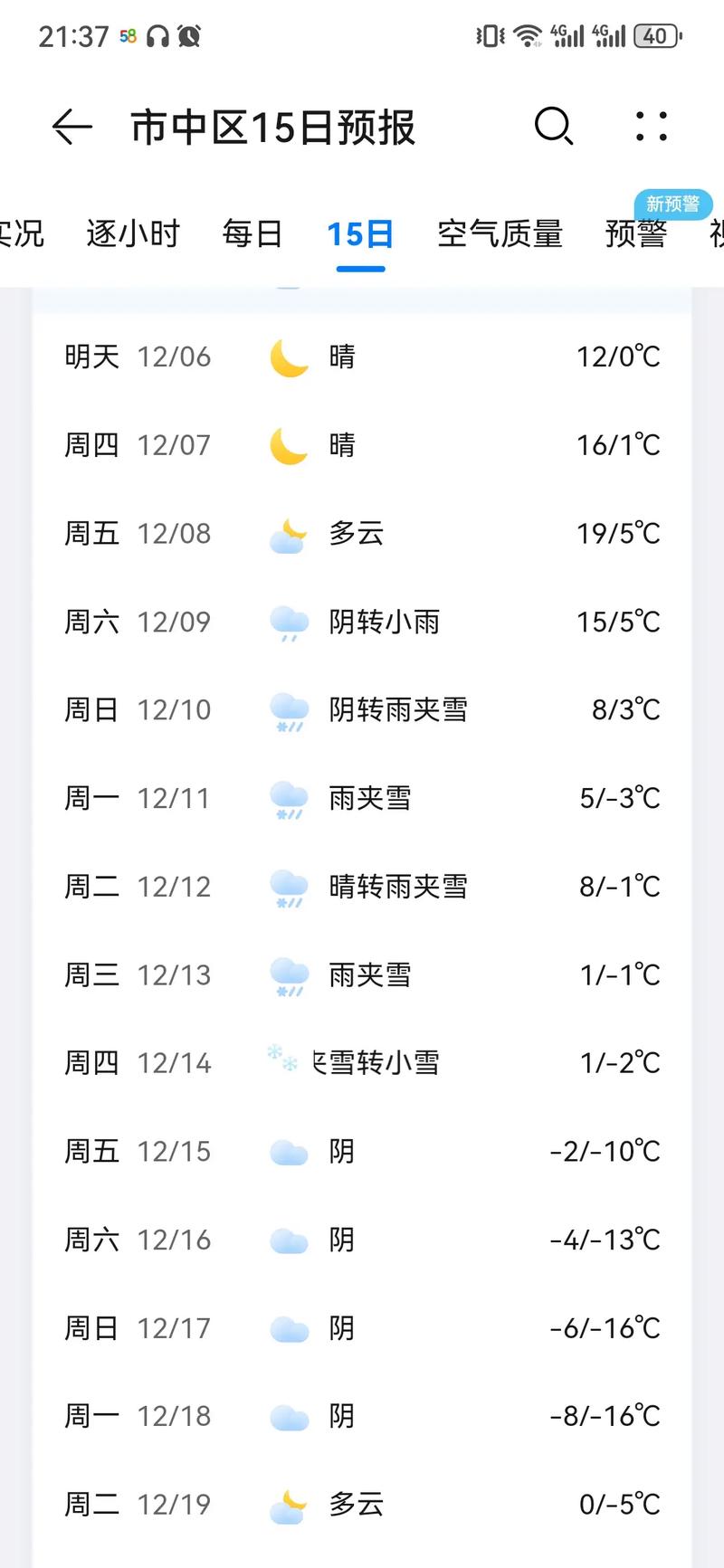Tap the rain cloud icon for 12/09
Viewport: 724px width, 1568px height.
click(288, 622)
